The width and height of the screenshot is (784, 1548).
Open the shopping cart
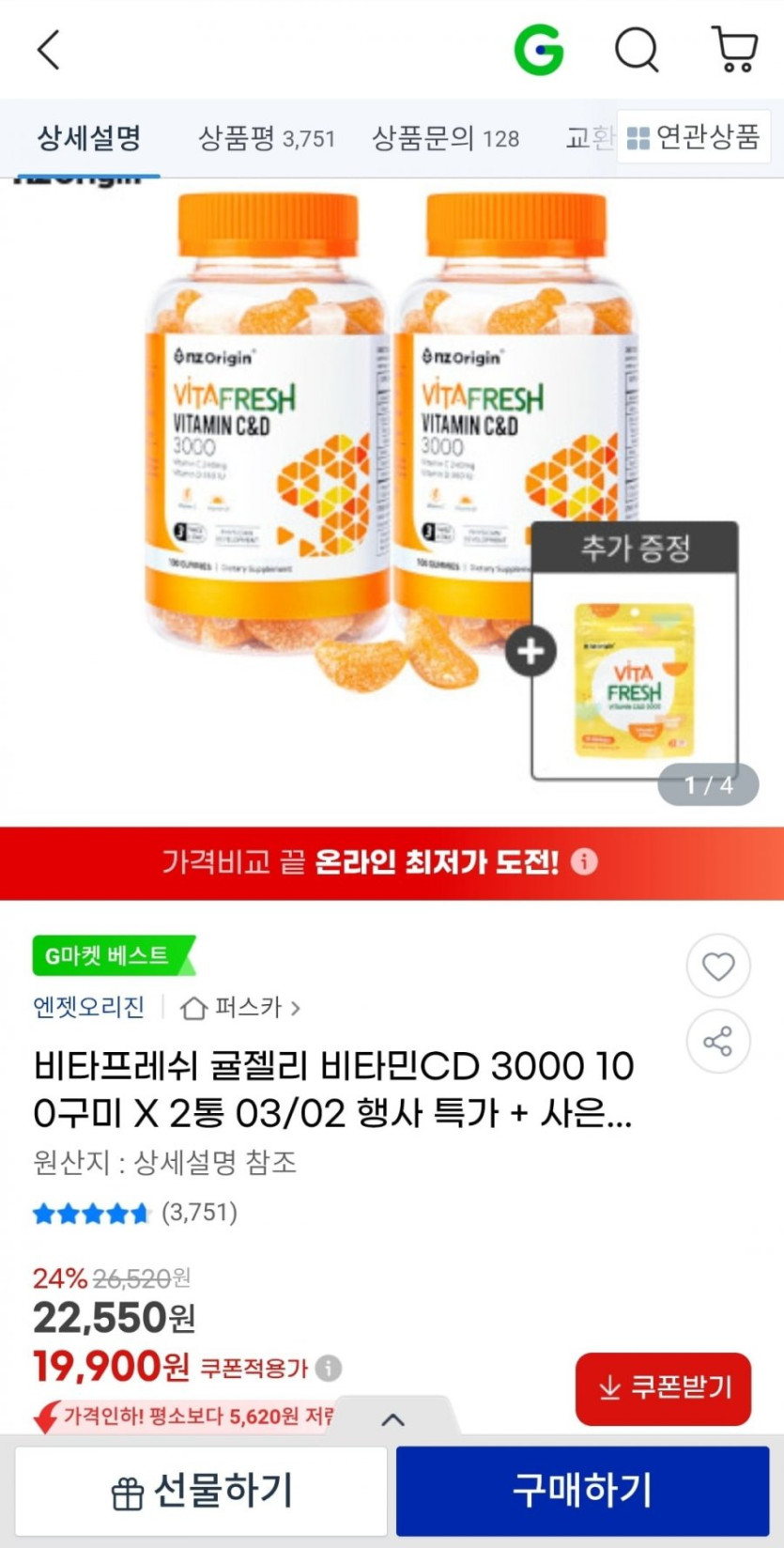point(735,50)
